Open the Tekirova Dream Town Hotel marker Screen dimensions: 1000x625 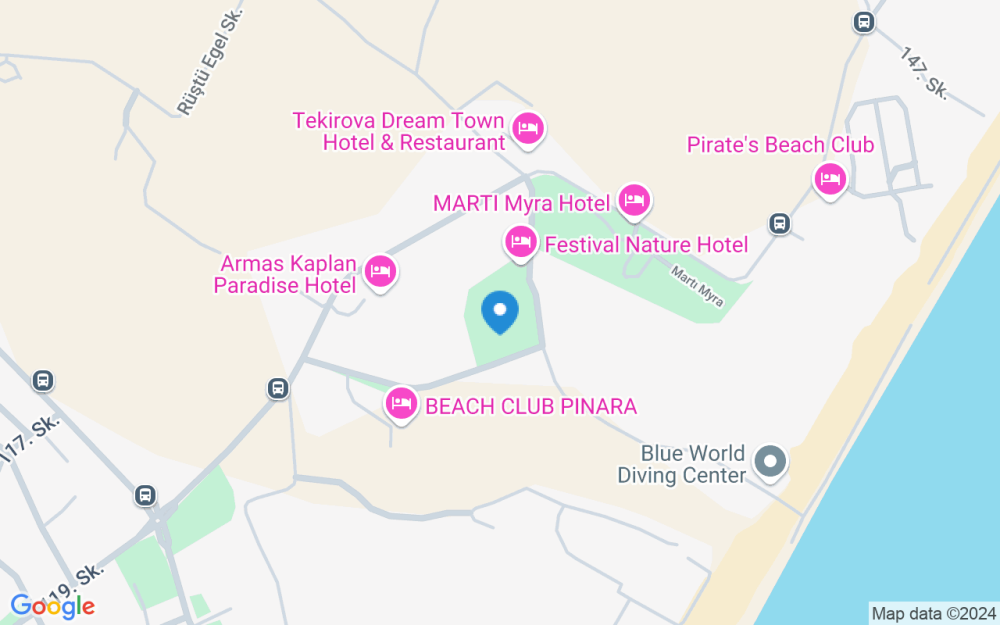click(x=527, y=128)
